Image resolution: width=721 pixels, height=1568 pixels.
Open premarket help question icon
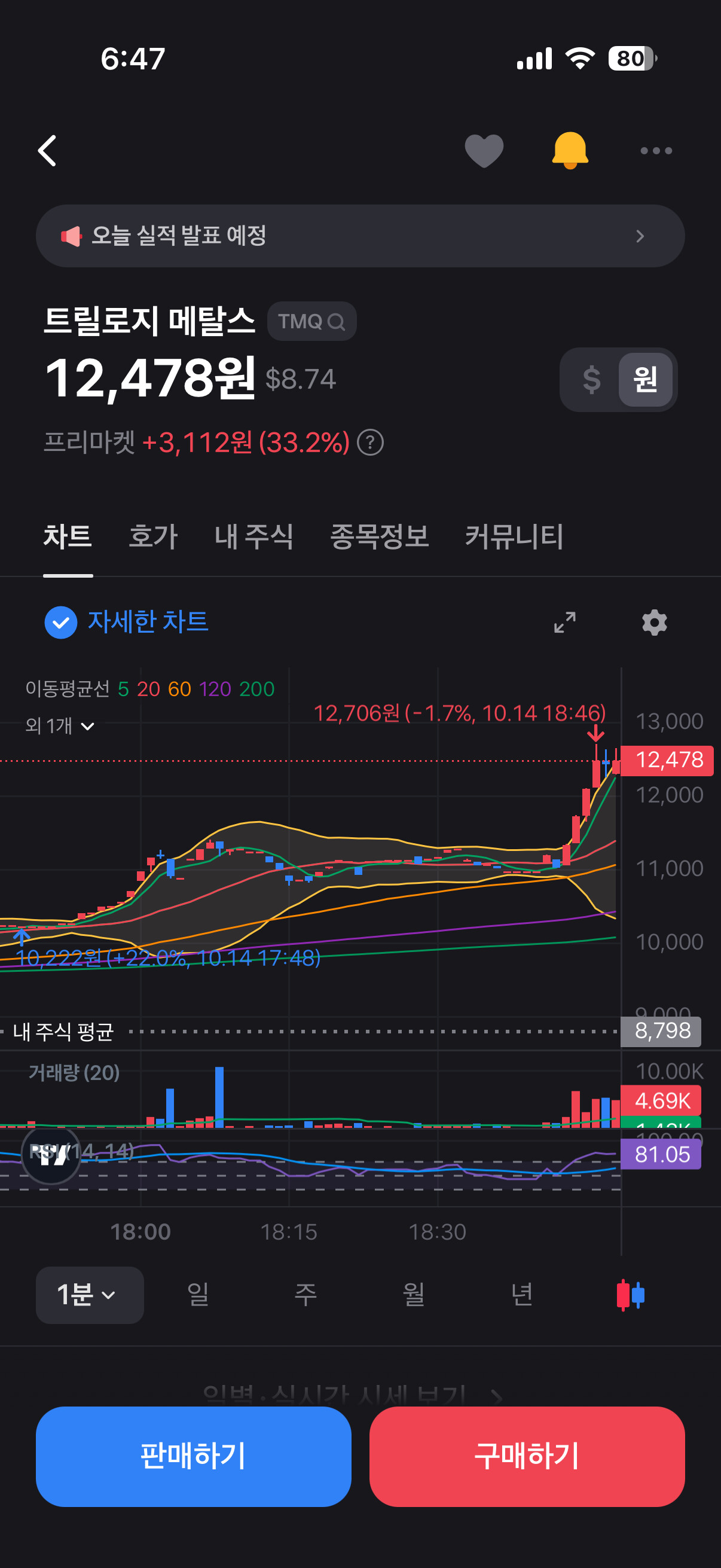click(x=370, y=443)
